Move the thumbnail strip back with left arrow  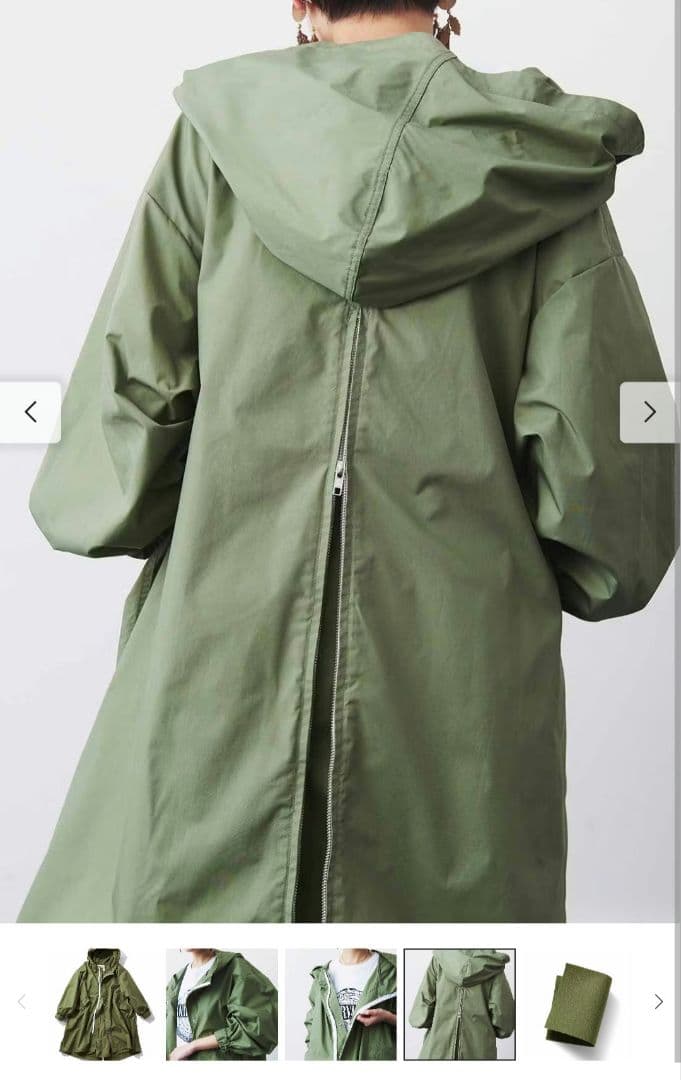point(22,1002)
